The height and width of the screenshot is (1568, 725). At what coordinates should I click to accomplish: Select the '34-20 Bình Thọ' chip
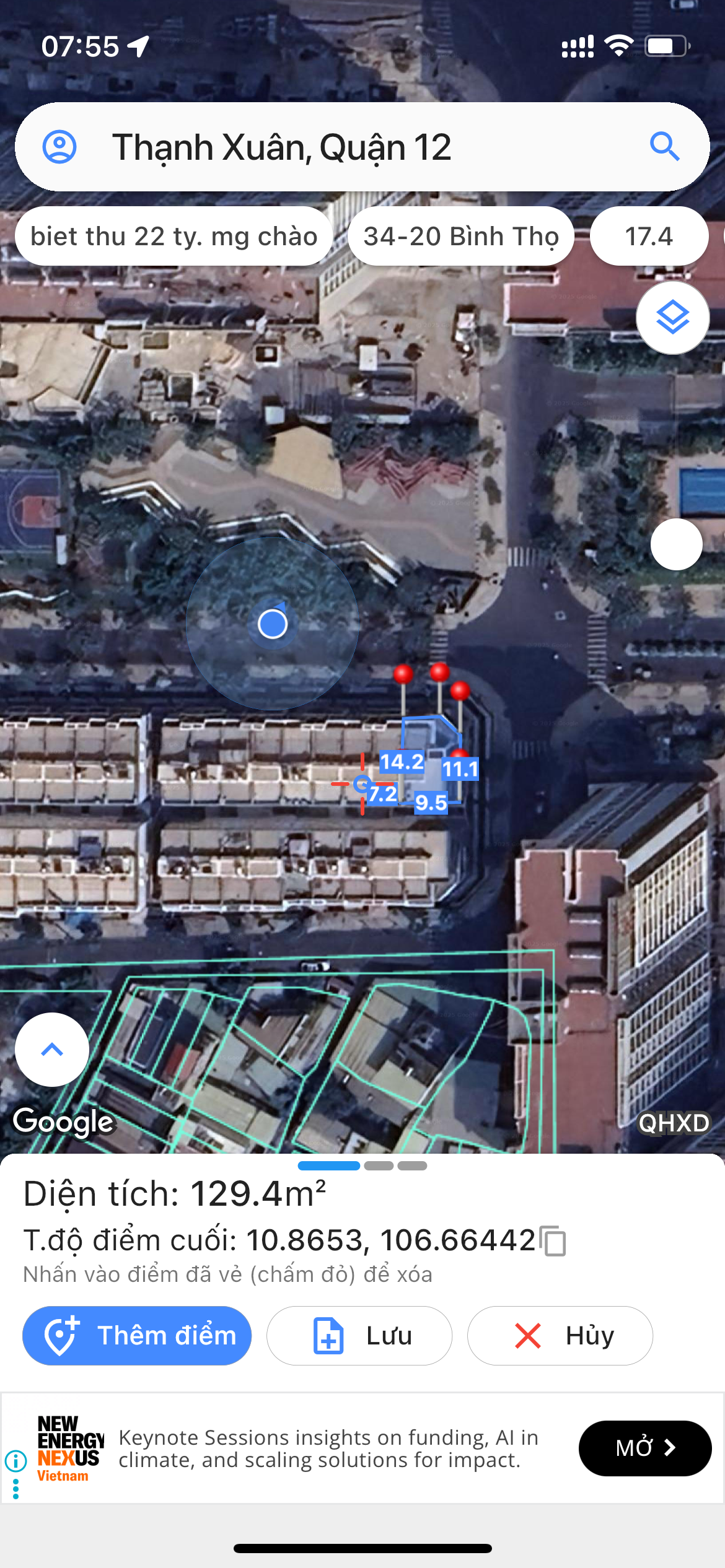[460, 237]
